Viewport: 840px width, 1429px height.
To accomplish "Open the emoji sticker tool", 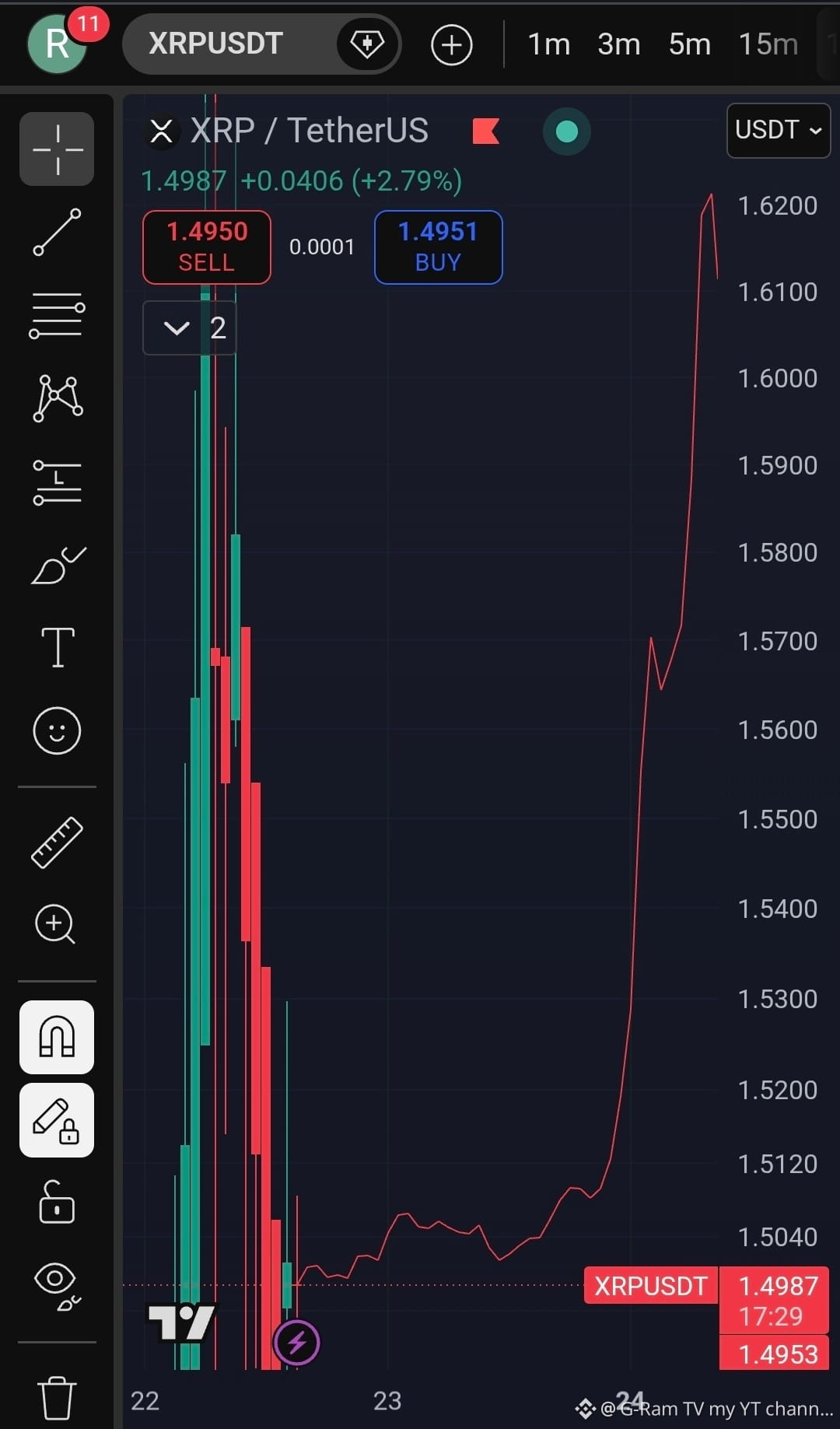I will point(57,730).
